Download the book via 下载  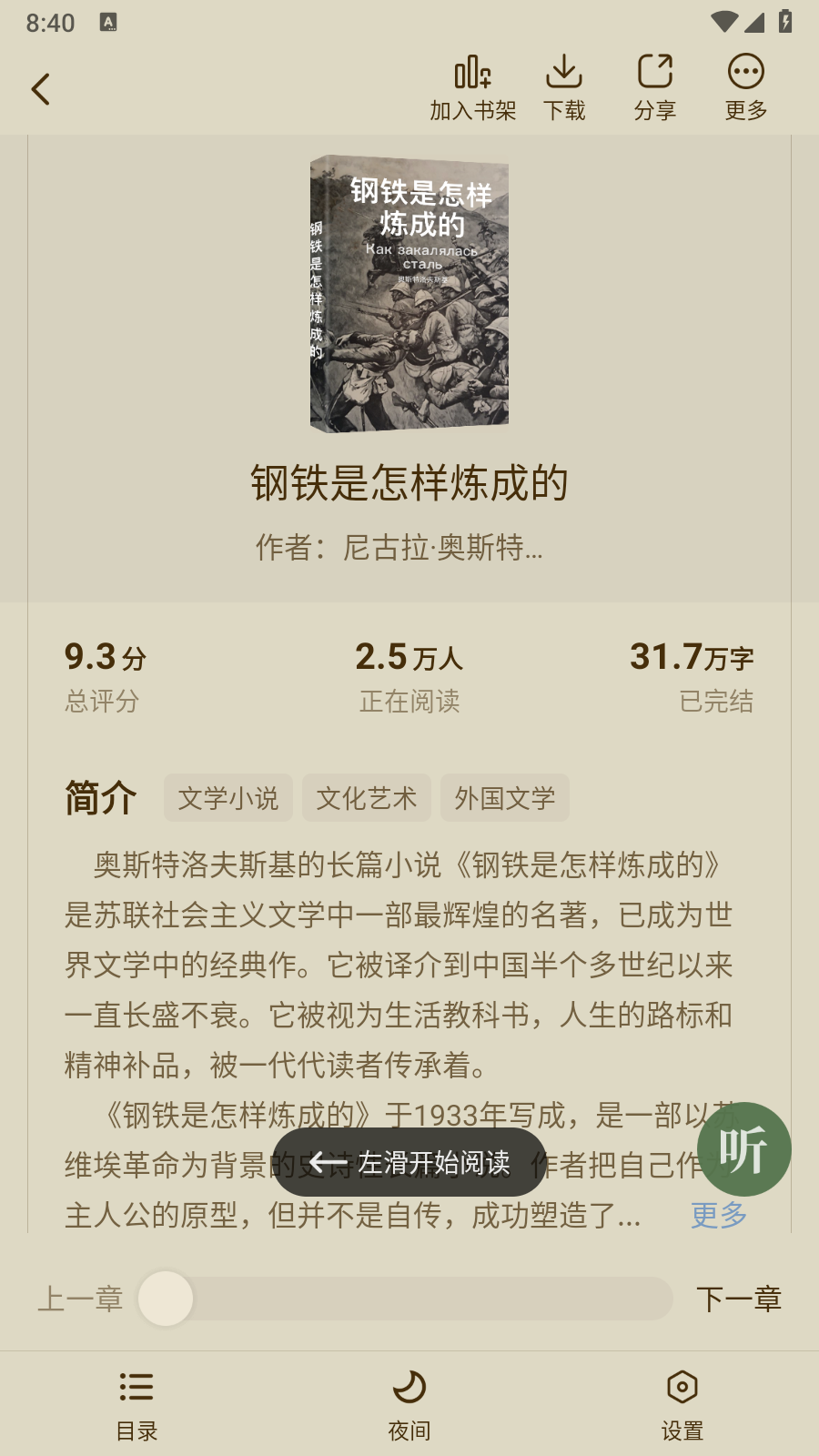[x=564, y=88]
